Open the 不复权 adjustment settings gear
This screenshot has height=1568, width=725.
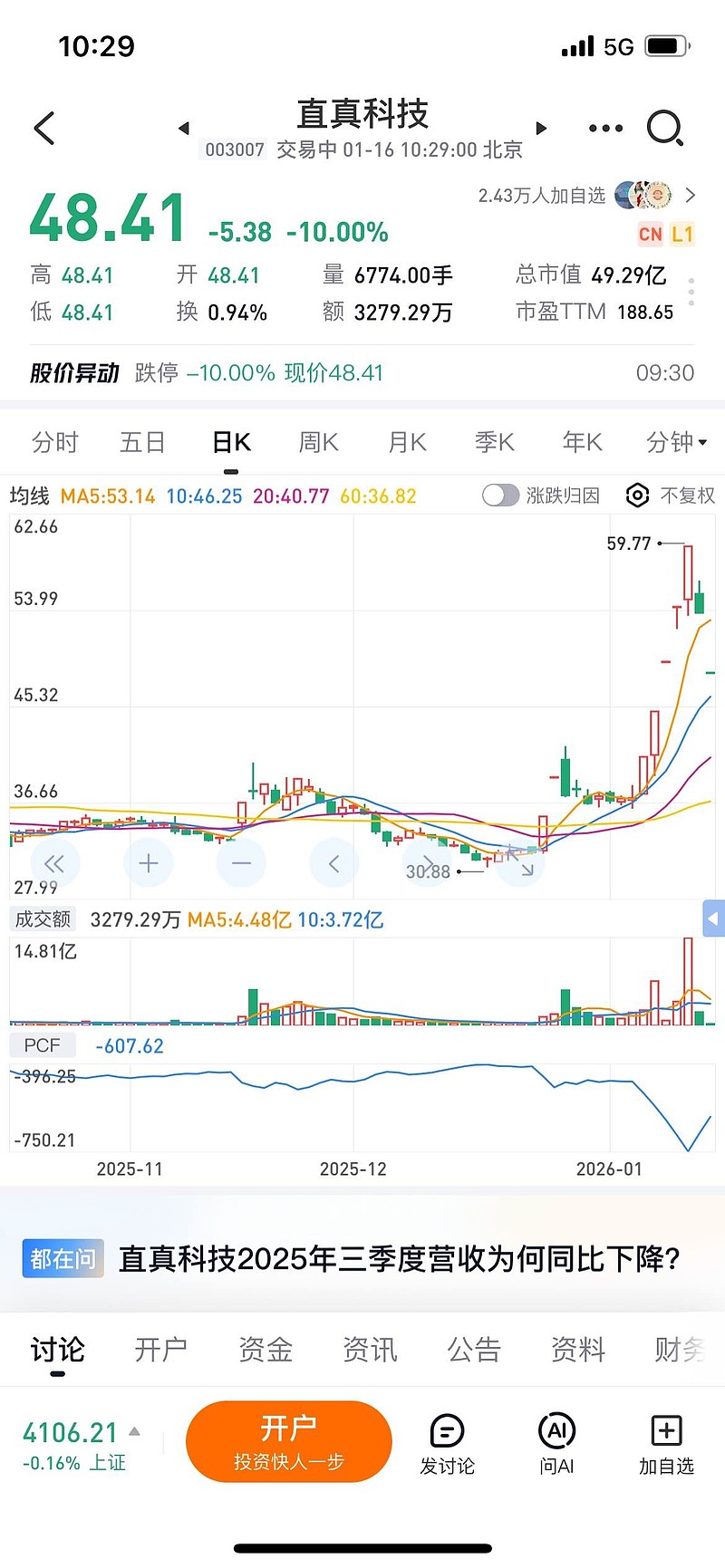pos(637,495)
